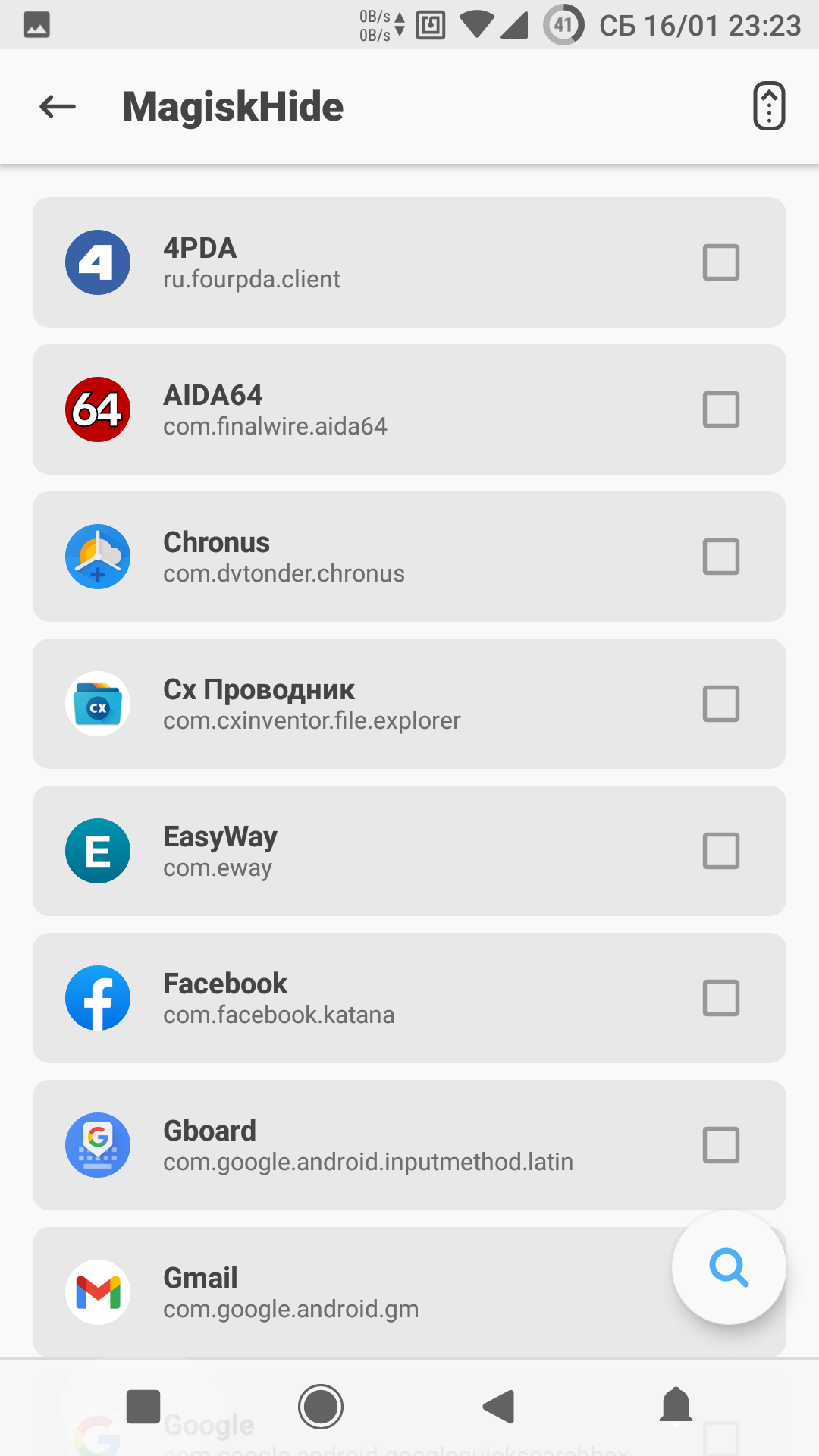The width and height of the screenshot is (819, 1456).
Task: Select the Facebook app icon
Action: pyautogui.click(x=97, y=998)
